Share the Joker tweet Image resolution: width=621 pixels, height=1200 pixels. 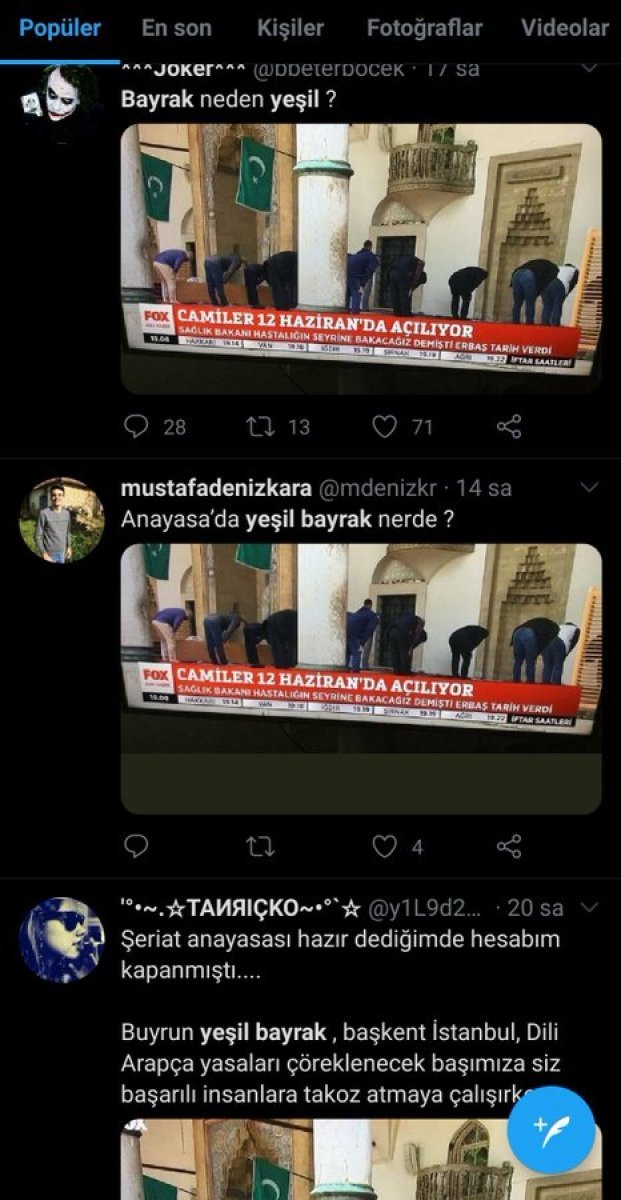click(509, 427)
